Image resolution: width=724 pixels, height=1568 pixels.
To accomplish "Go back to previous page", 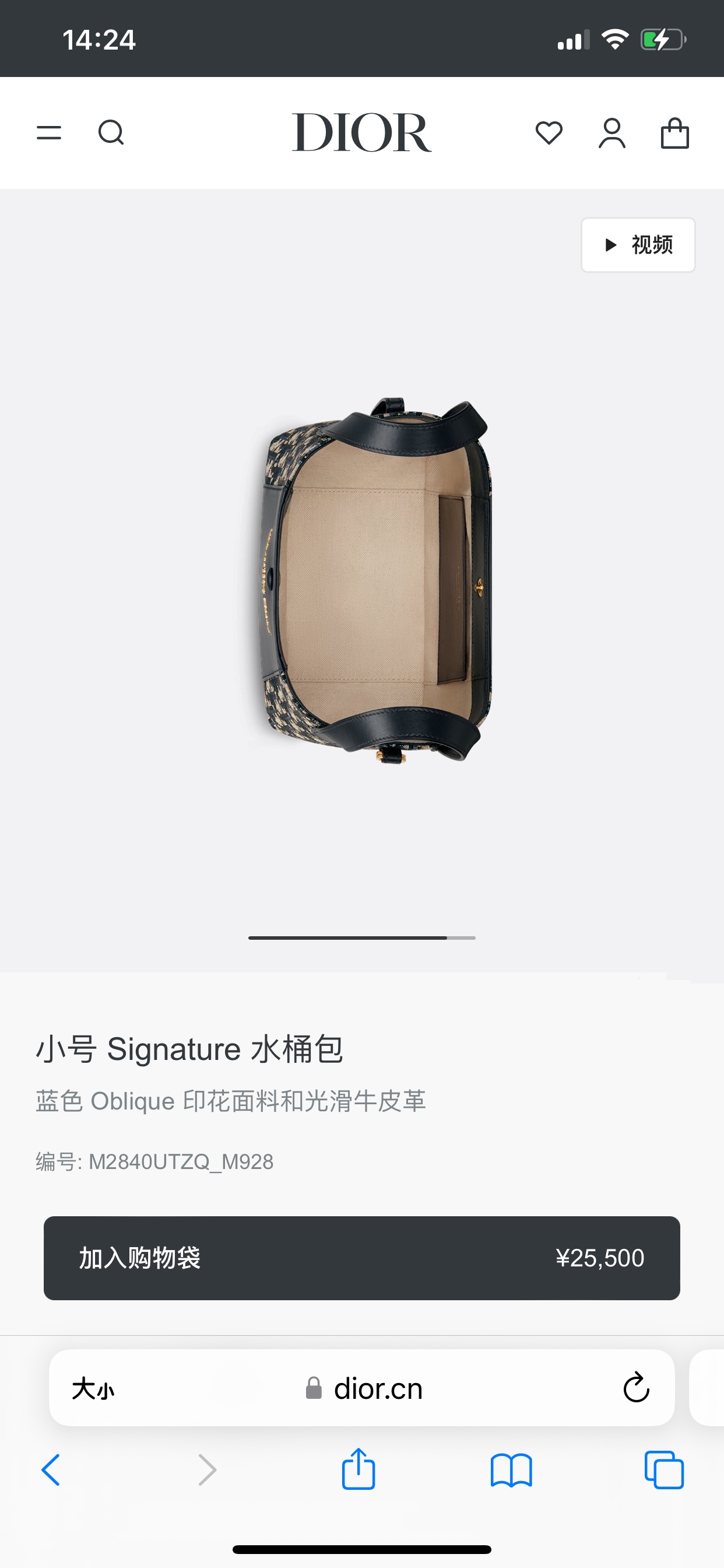I will 51,1470.
